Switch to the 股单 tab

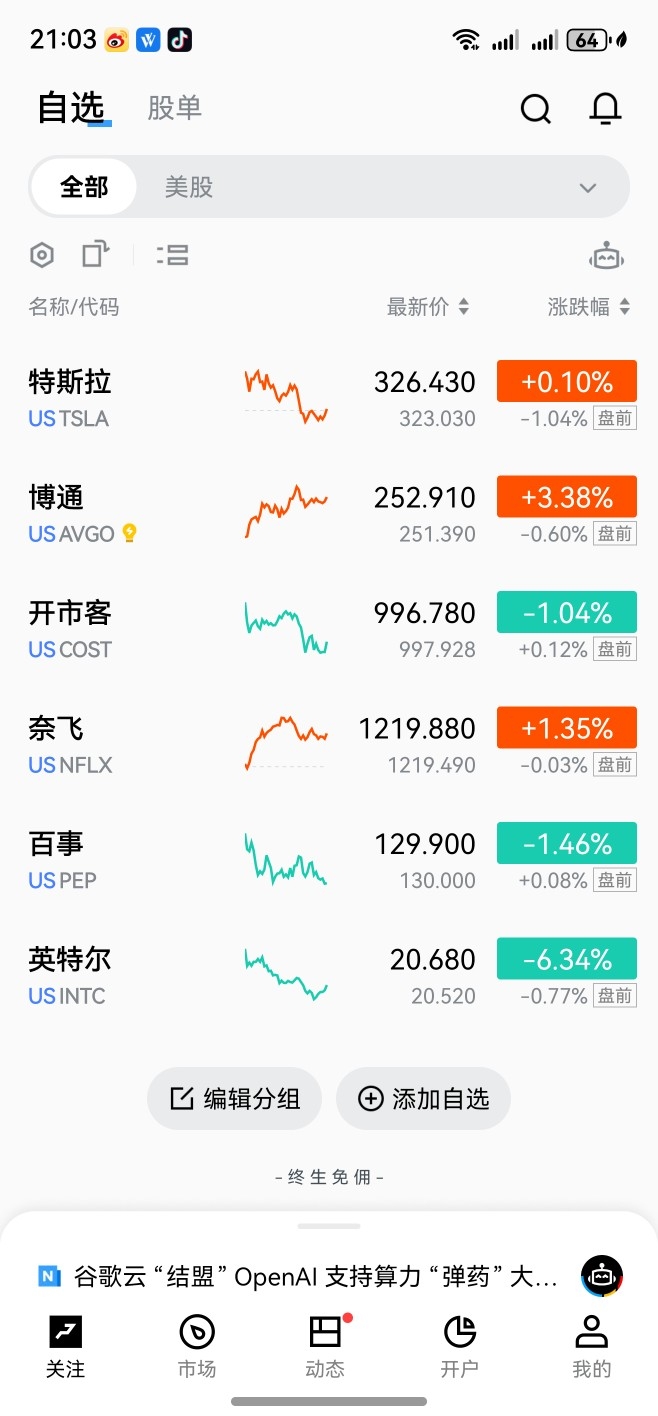[x=175, y=107]
